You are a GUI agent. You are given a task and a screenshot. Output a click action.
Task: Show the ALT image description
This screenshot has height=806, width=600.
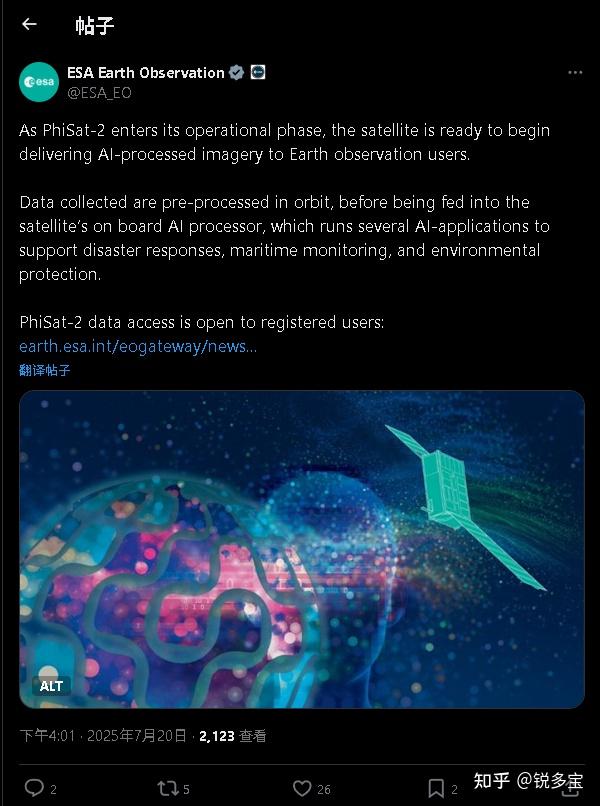[x=51, y=685]
